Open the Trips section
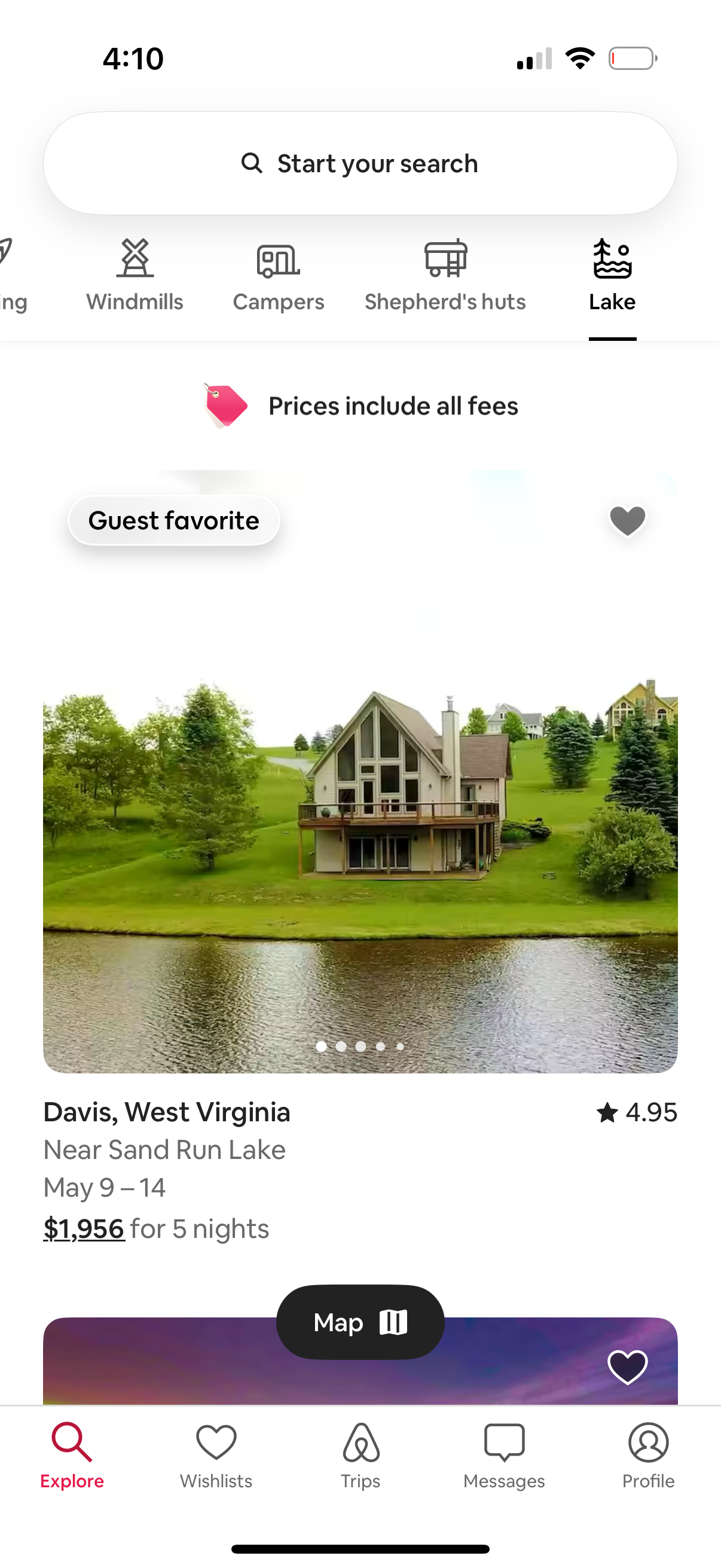721x1568 pixels. (x=360, y=1458)
